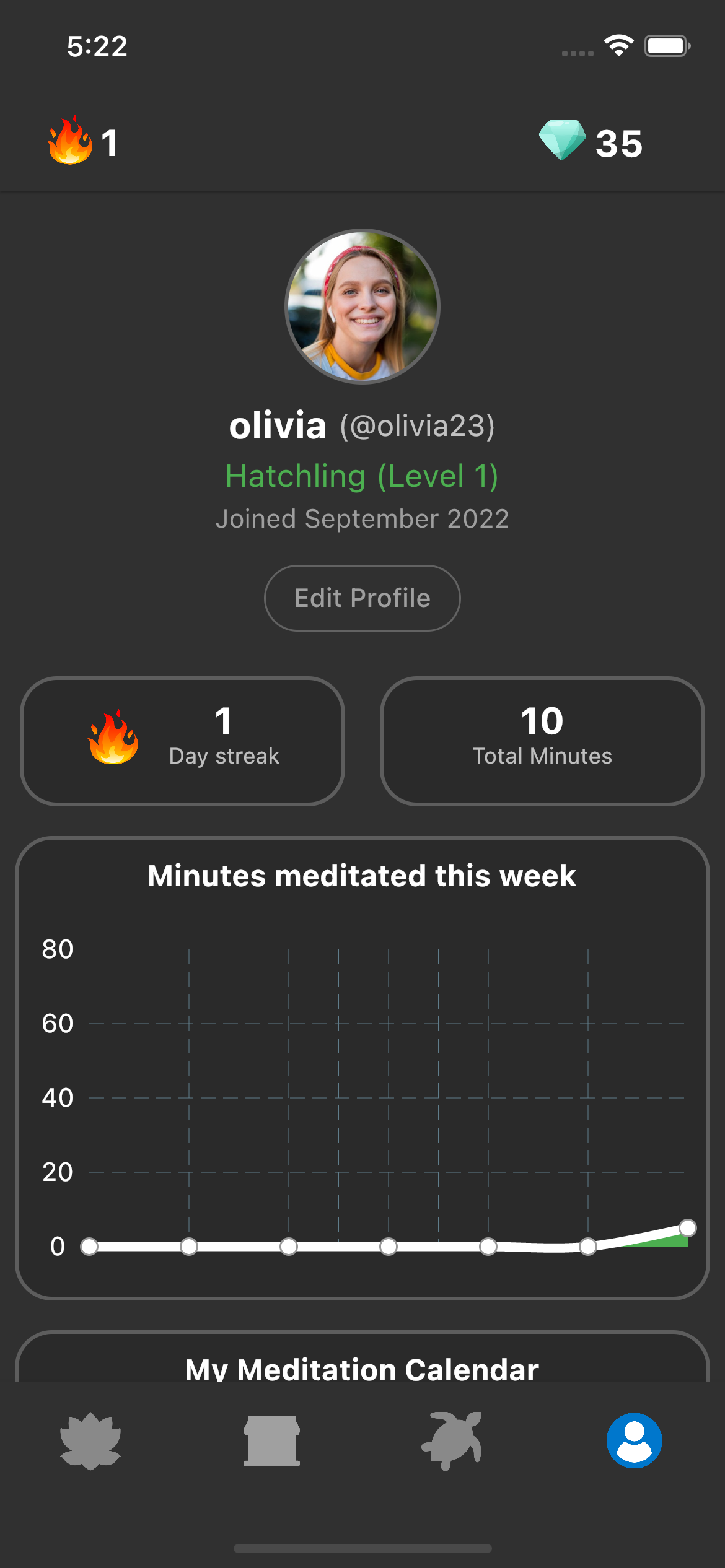
Task: Go to the turtle tab
Action: [452, 1440]
